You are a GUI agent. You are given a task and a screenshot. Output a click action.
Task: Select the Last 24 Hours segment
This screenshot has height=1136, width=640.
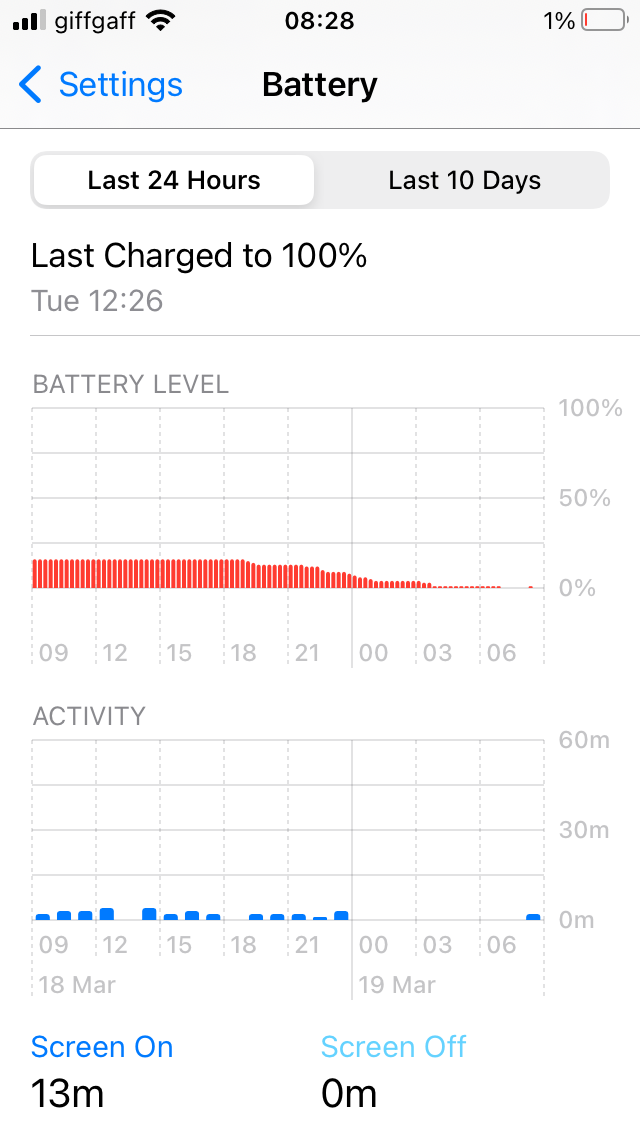pos(174,181)
